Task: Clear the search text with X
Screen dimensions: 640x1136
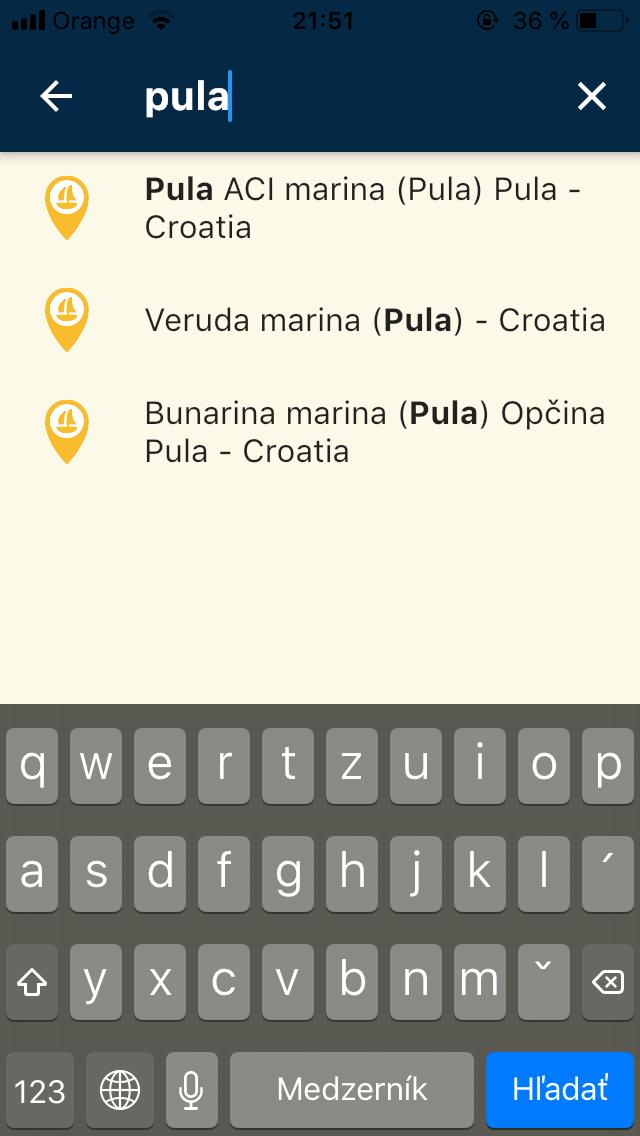Action: point(591,96)
